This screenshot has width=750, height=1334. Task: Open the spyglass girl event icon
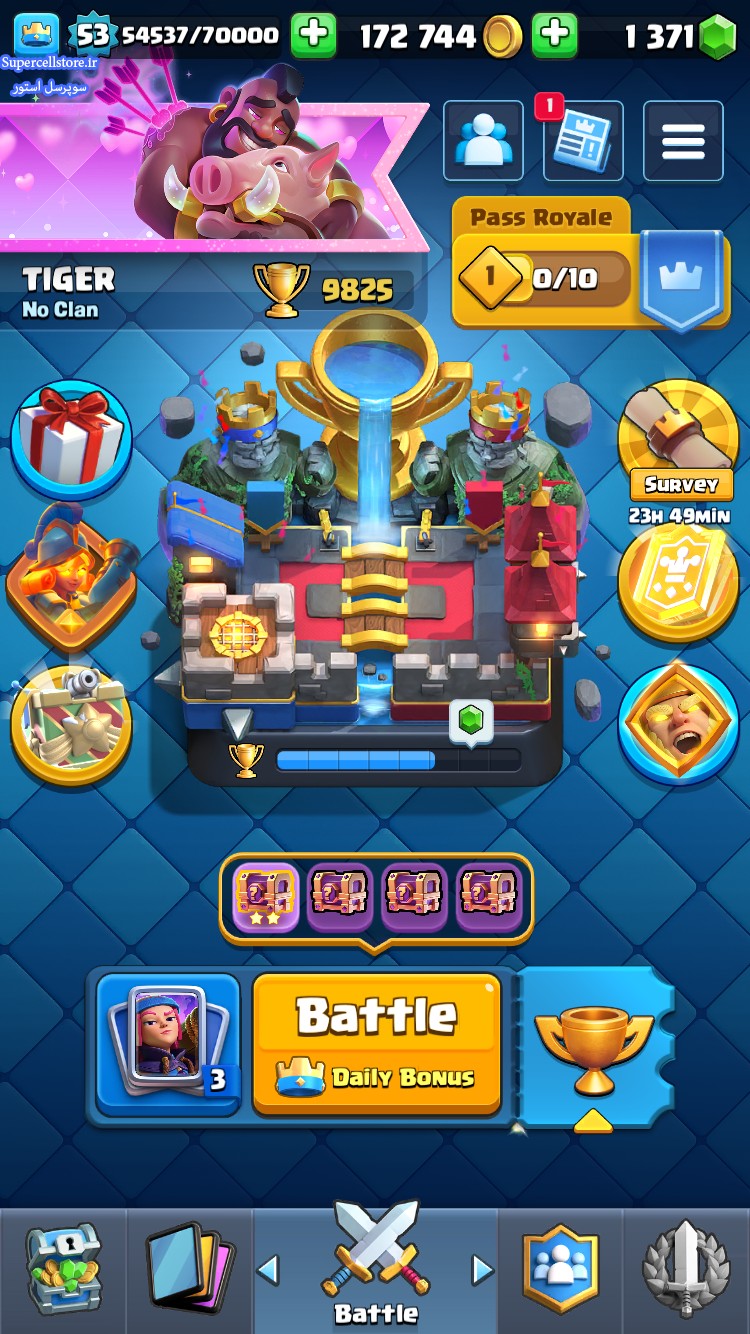pyautogui.click(x=71, y=577)
